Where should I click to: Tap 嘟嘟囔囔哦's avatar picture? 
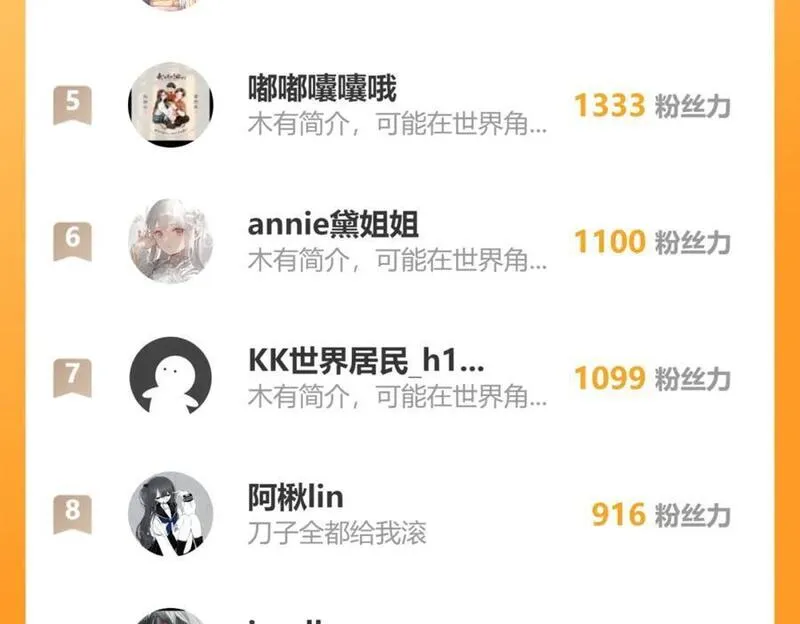pos(171,105)
